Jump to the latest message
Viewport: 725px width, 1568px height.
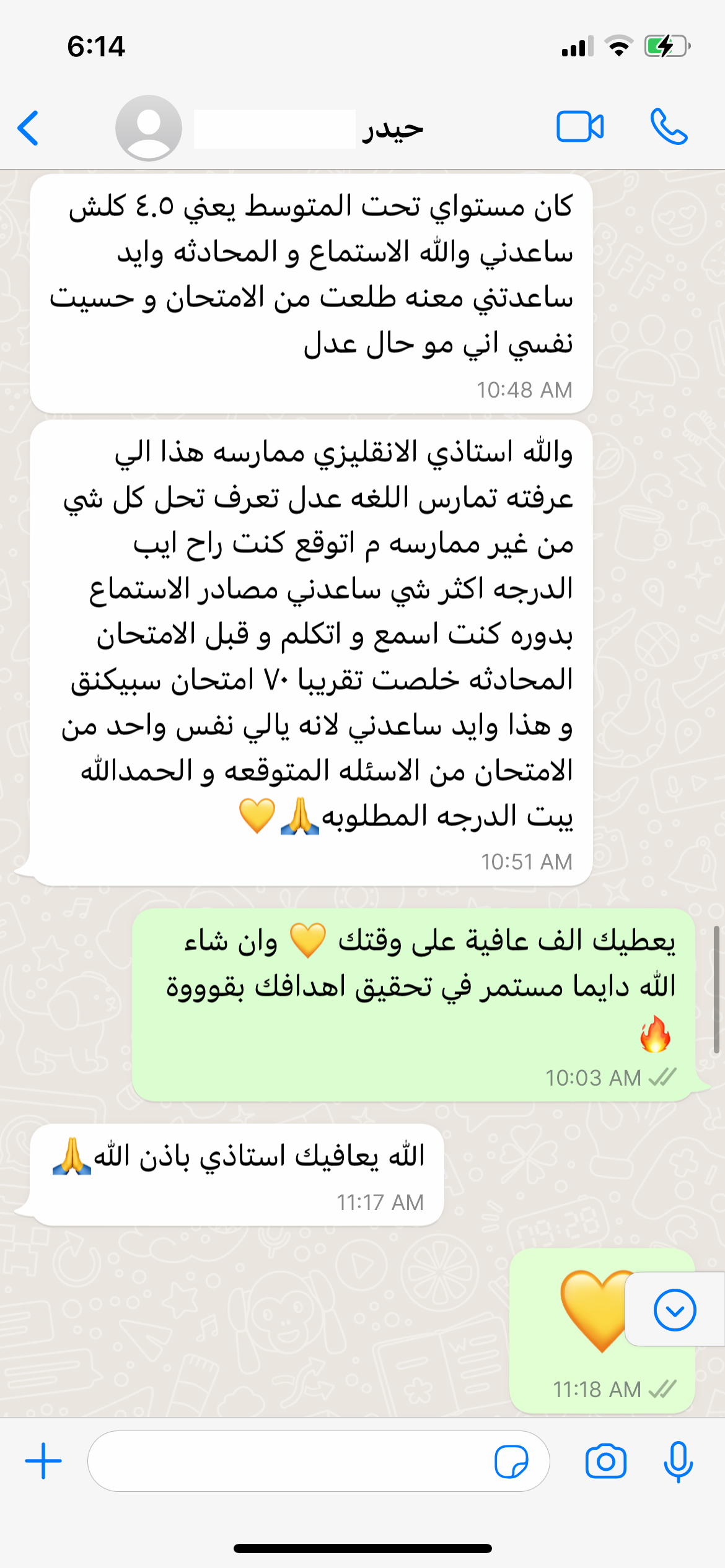[x=675, y=1310]
